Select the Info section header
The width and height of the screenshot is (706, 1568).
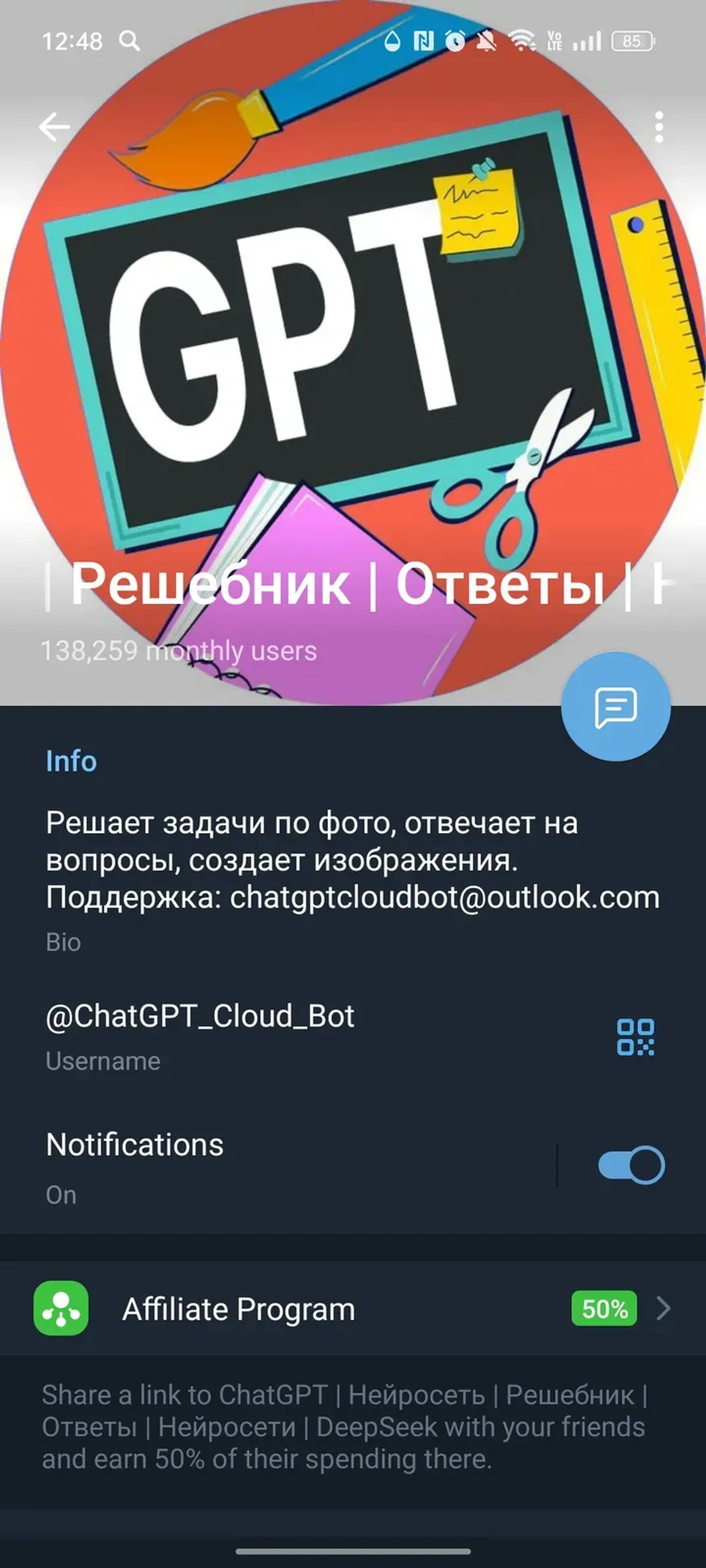tap(71, 761)
